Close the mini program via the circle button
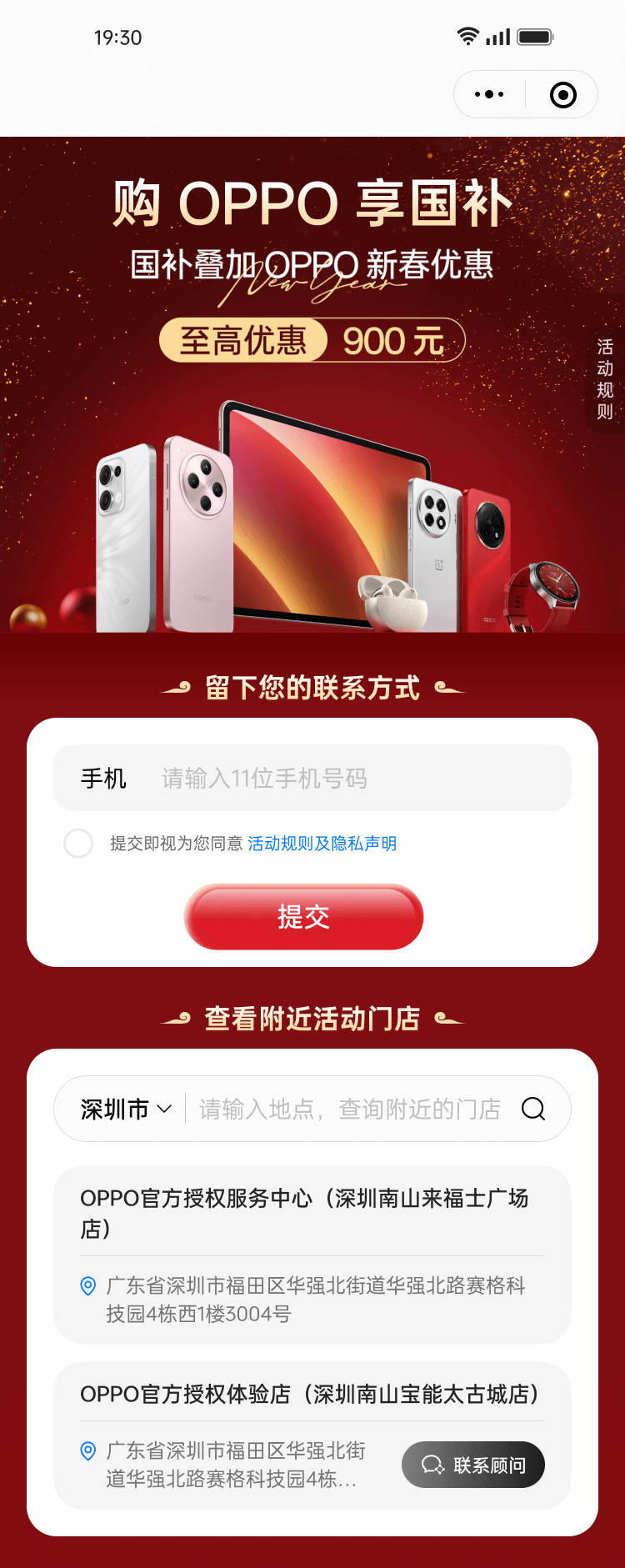Image resolution: width=625 pixels, height=1568 pixels. tap(563, 94)
